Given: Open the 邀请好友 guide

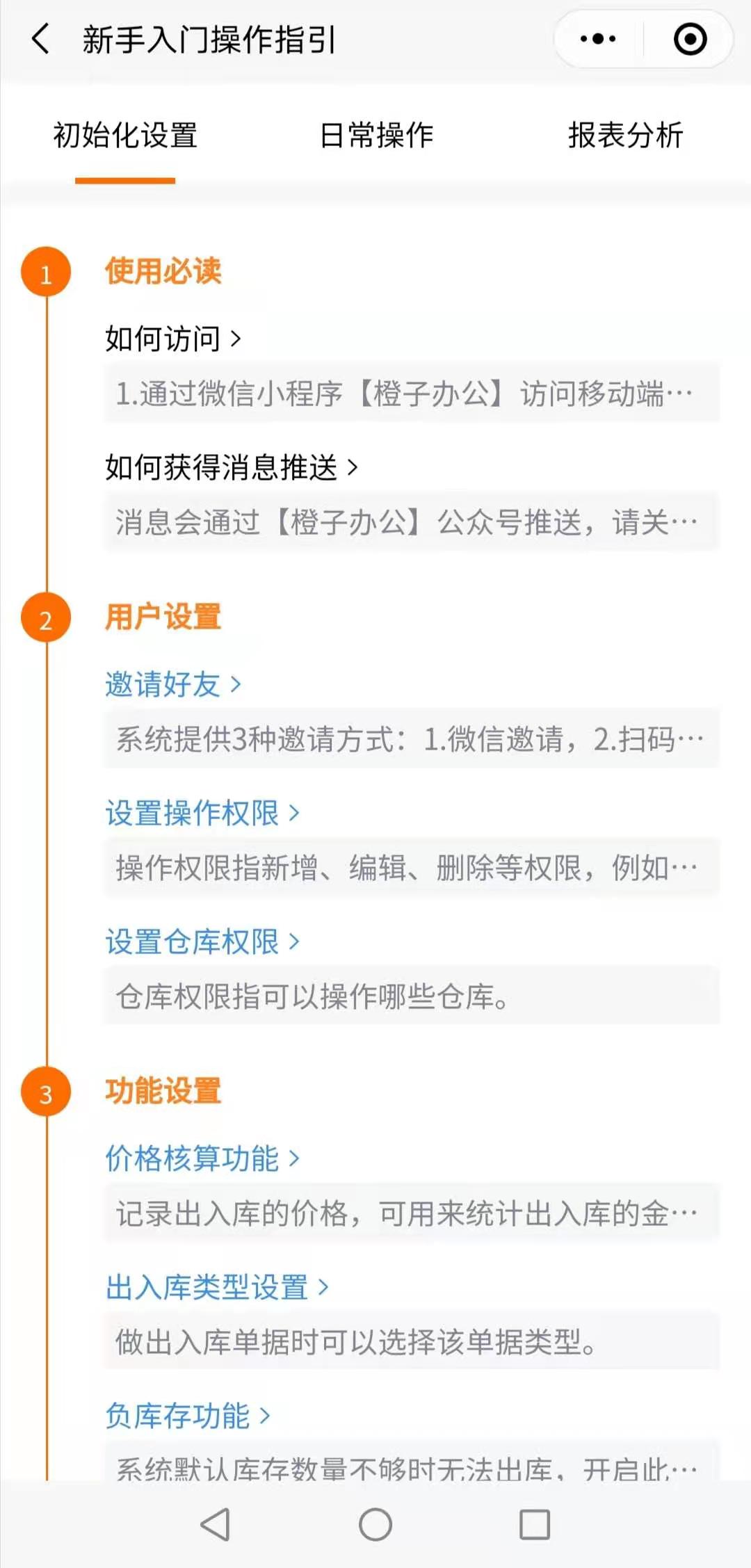Looking at the screenshot, I should point(172,684).
